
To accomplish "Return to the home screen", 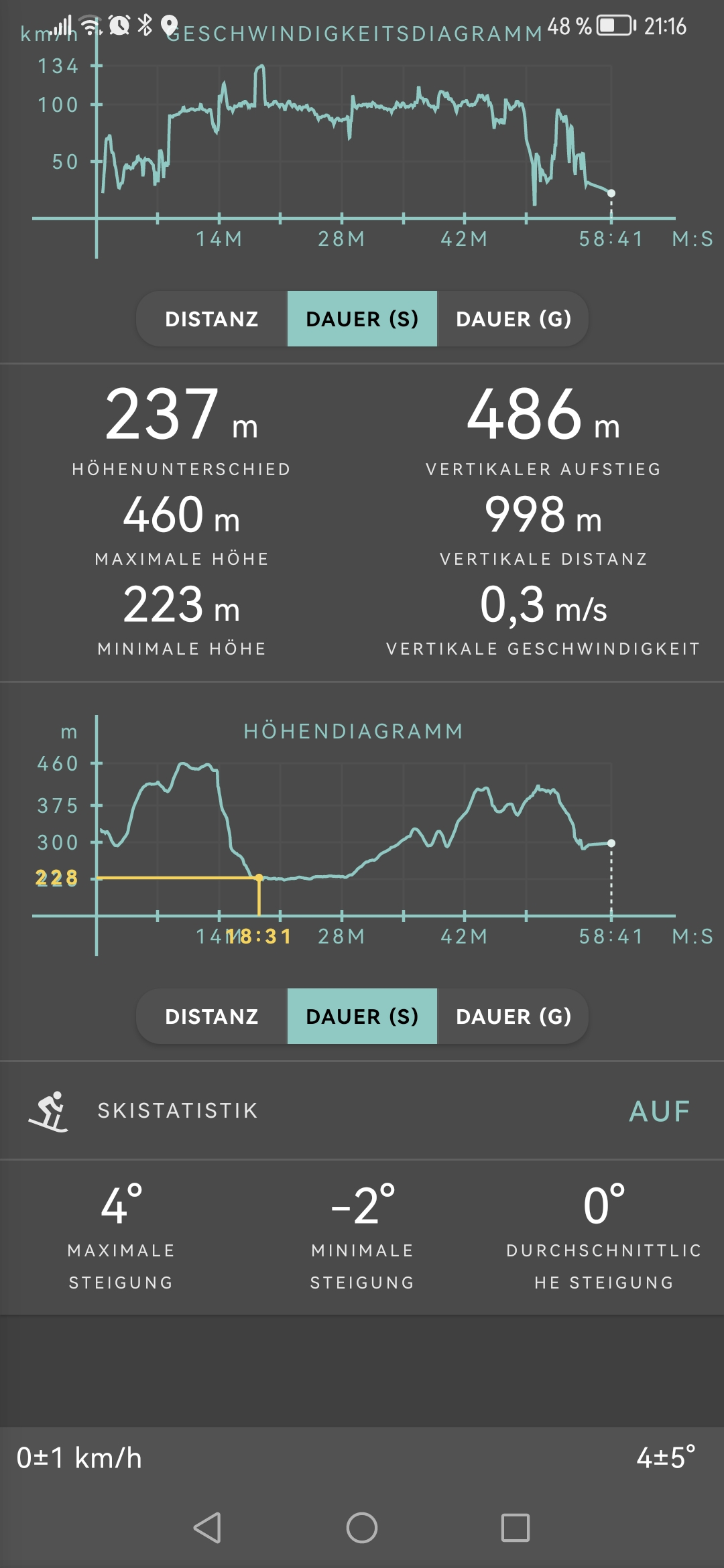I will coord(362,1528).
